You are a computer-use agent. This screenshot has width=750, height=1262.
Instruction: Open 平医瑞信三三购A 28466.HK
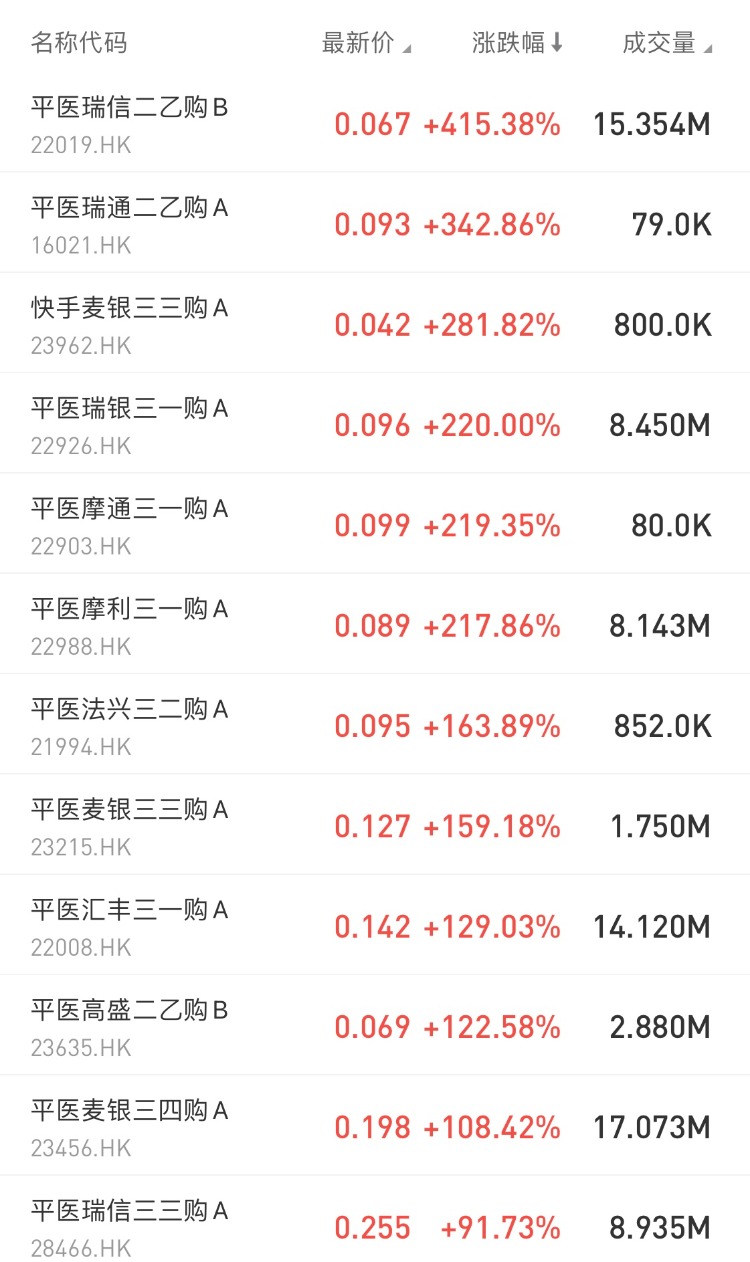375,1219
